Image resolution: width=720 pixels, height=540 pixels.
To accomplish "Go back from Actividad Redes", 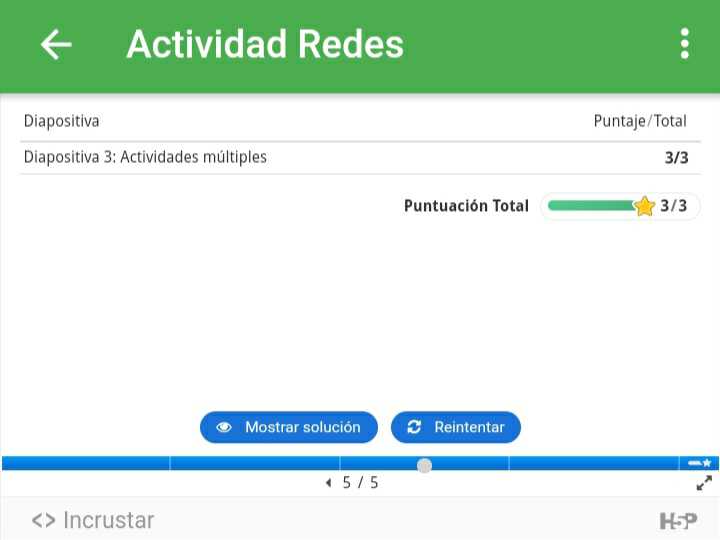I will click(x=56, y=45).
